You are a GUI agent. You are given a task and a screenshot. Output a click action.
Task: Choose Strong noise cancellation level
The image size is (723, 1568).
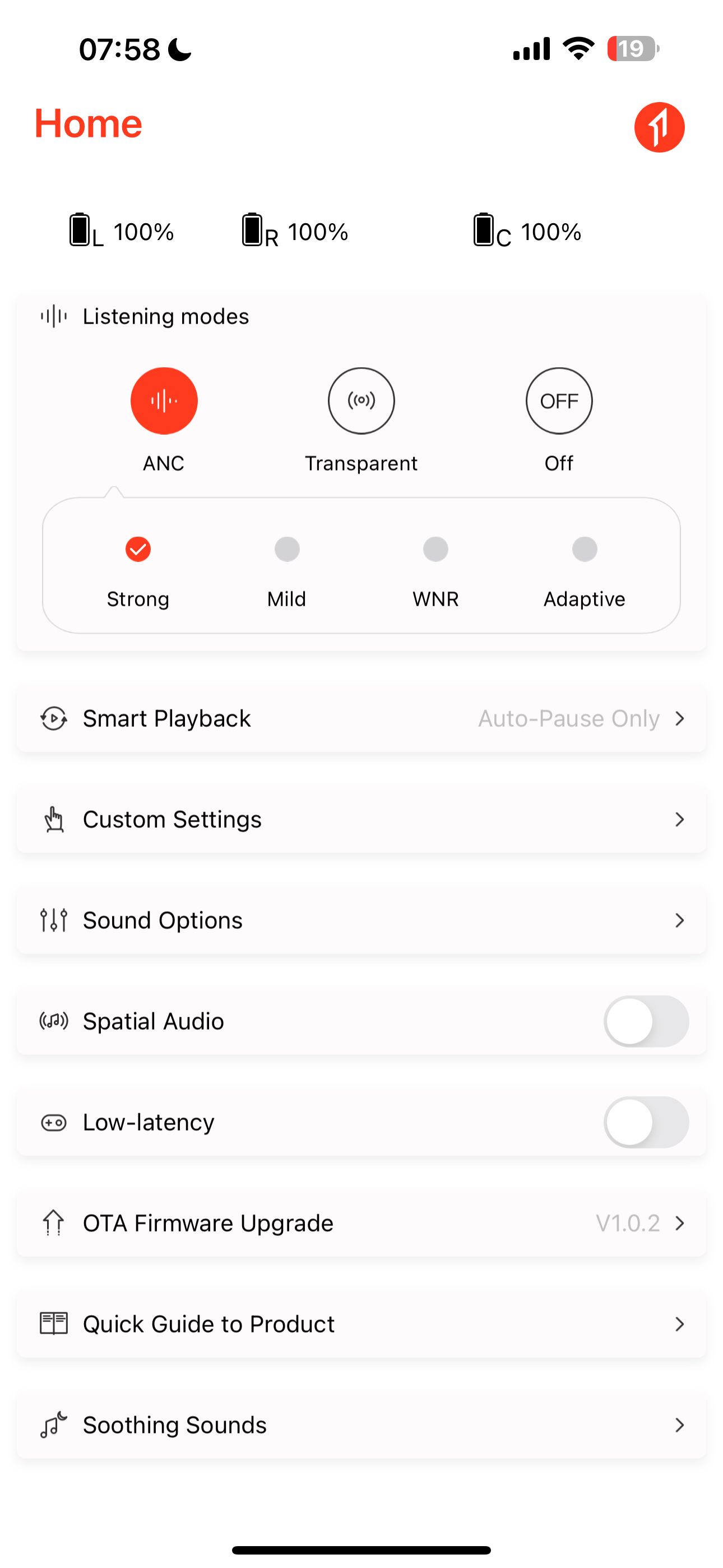[138, 550]
